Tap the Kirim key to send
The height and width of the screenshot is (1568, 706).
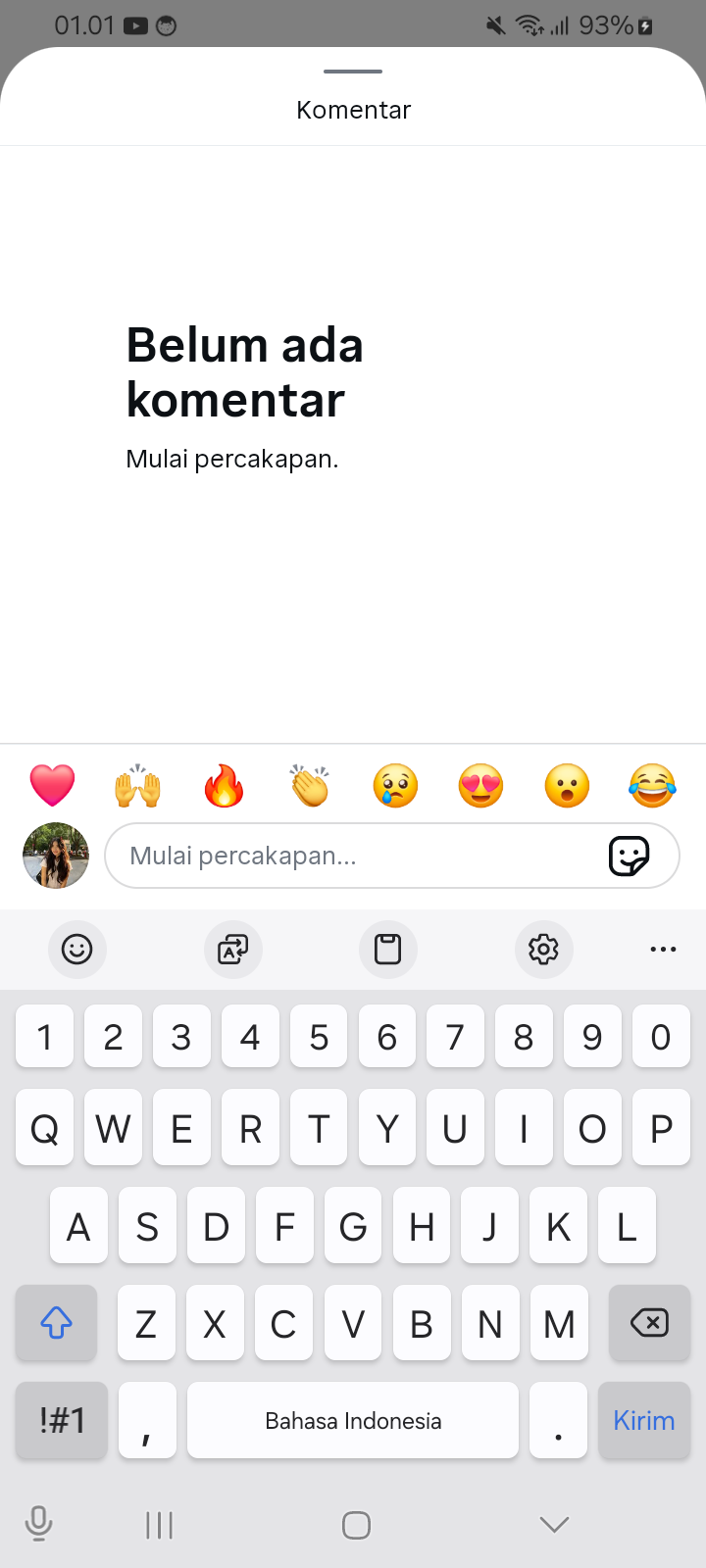643,1420
